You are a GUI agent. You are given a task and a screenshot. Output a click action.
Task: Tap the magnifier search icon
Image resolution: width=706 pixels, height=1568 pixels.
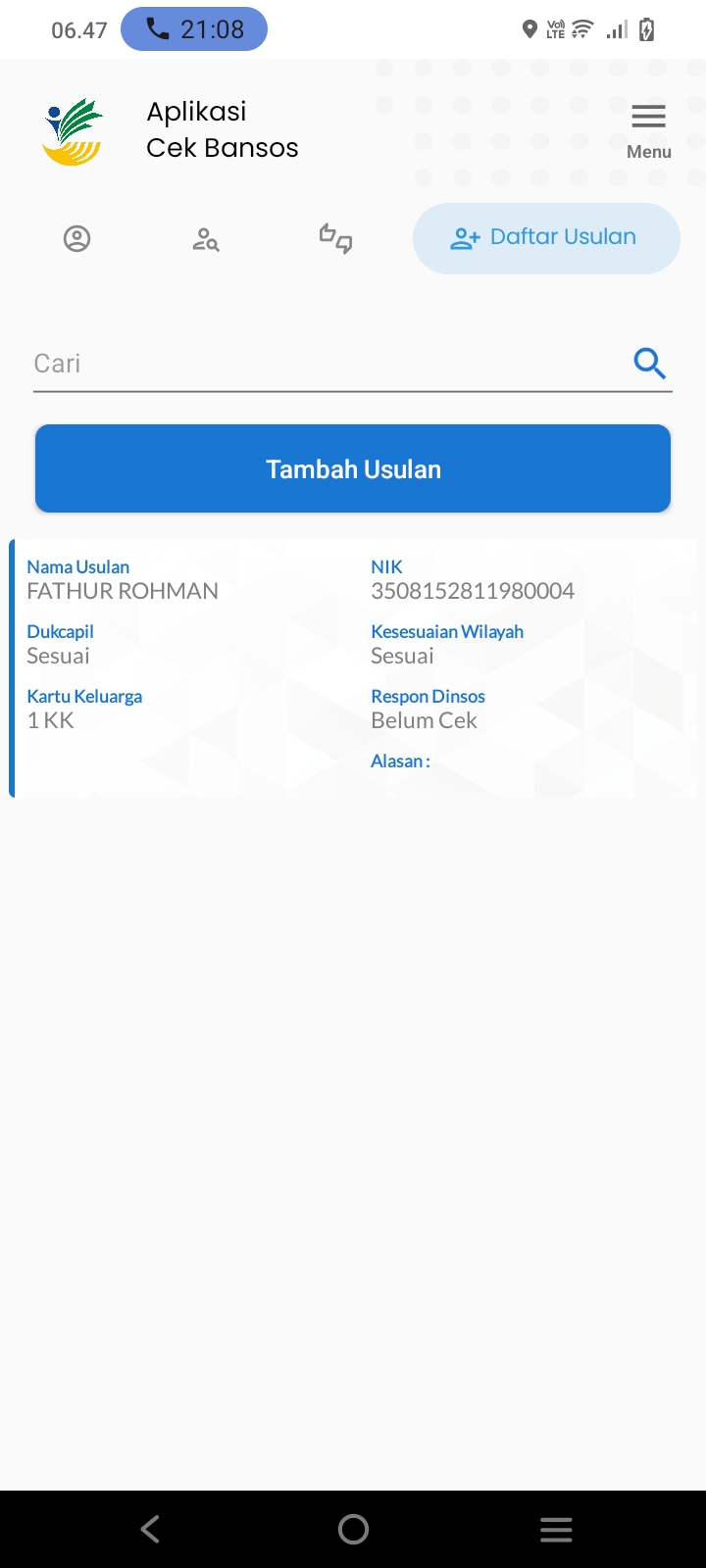tap(649, 364)
